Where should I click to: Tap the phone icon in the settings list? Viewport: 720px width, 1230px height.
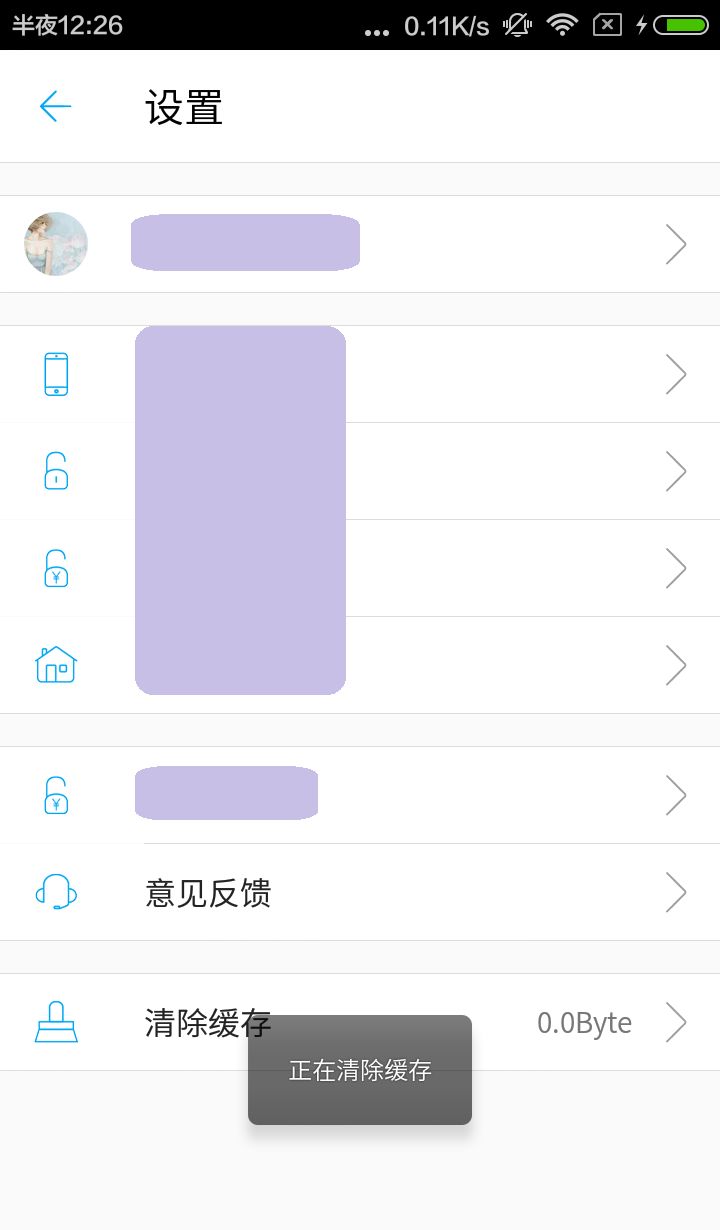pos(55,373)
